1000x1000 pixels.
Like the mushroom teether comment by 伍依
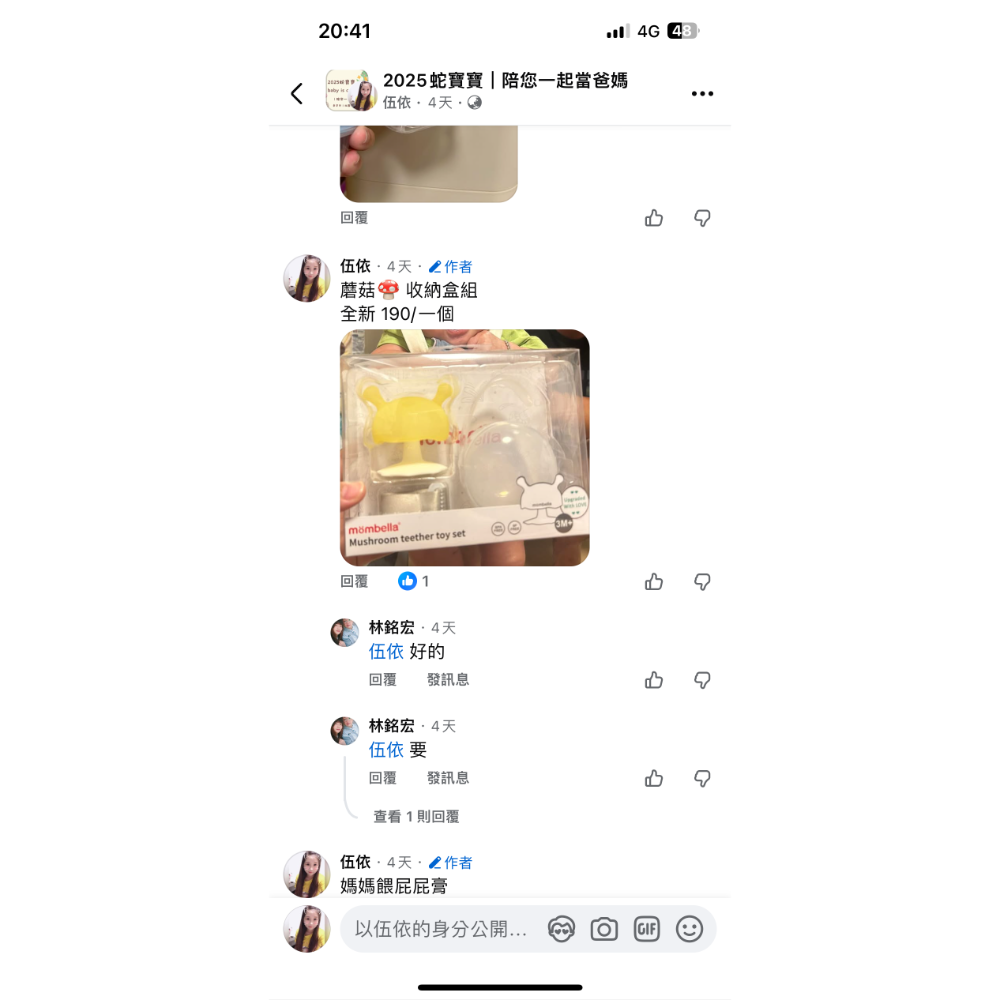tap(654, 582)
